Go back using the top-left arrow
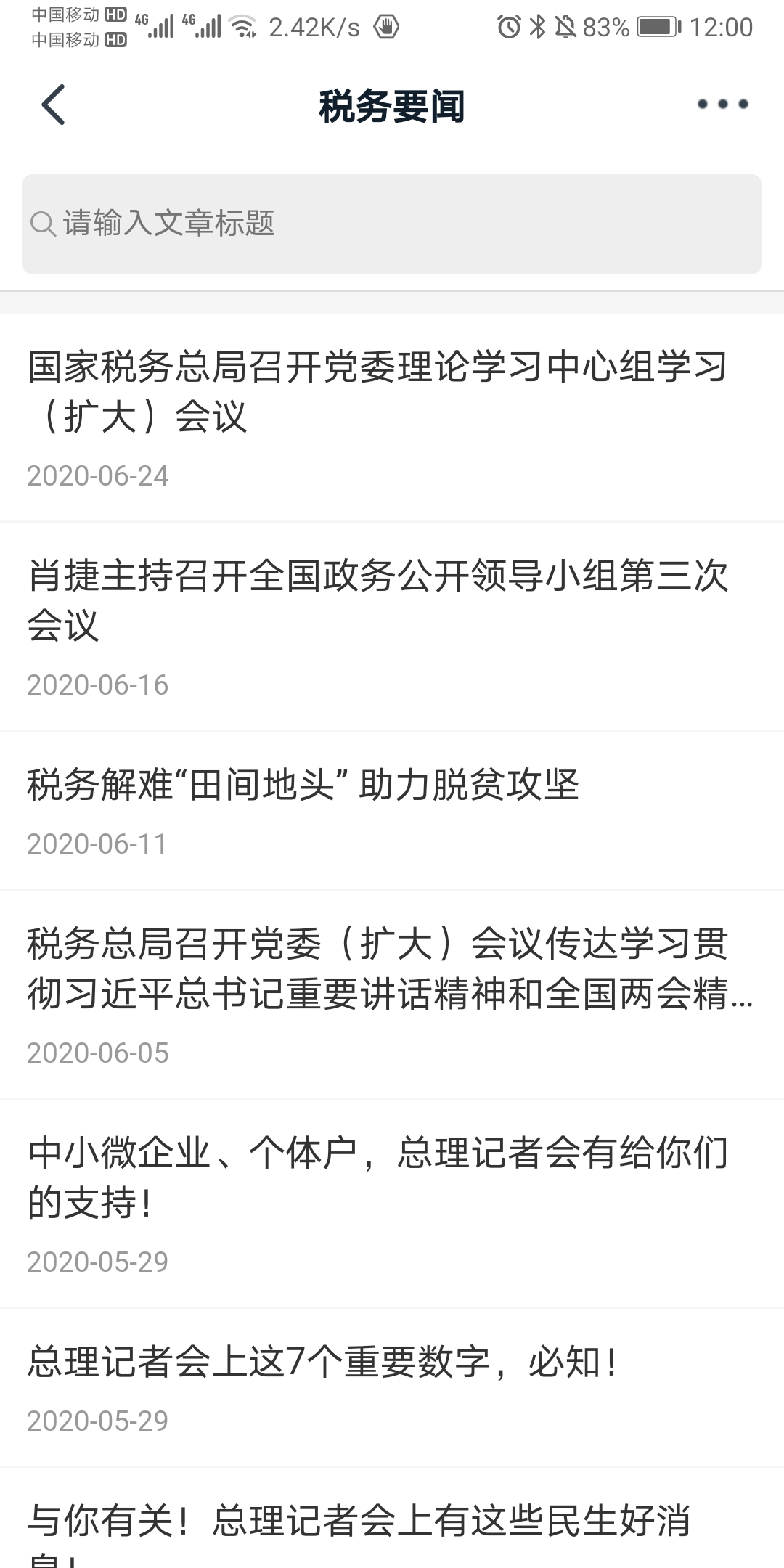This screenshot has width=784, height=1568. click(53, 105)
